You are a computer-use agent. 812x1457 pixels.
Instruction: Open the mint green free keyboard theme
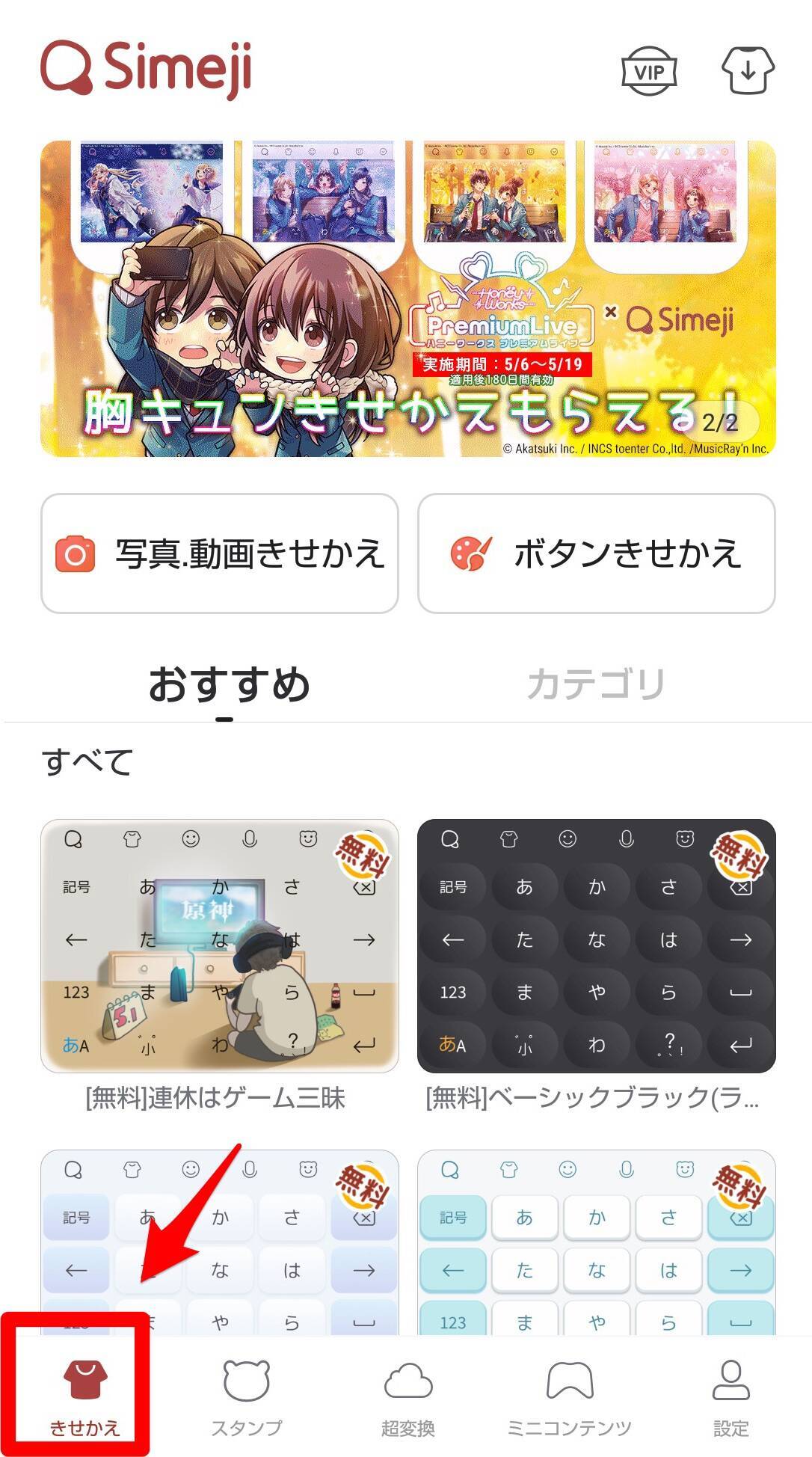coord(597,1242)
